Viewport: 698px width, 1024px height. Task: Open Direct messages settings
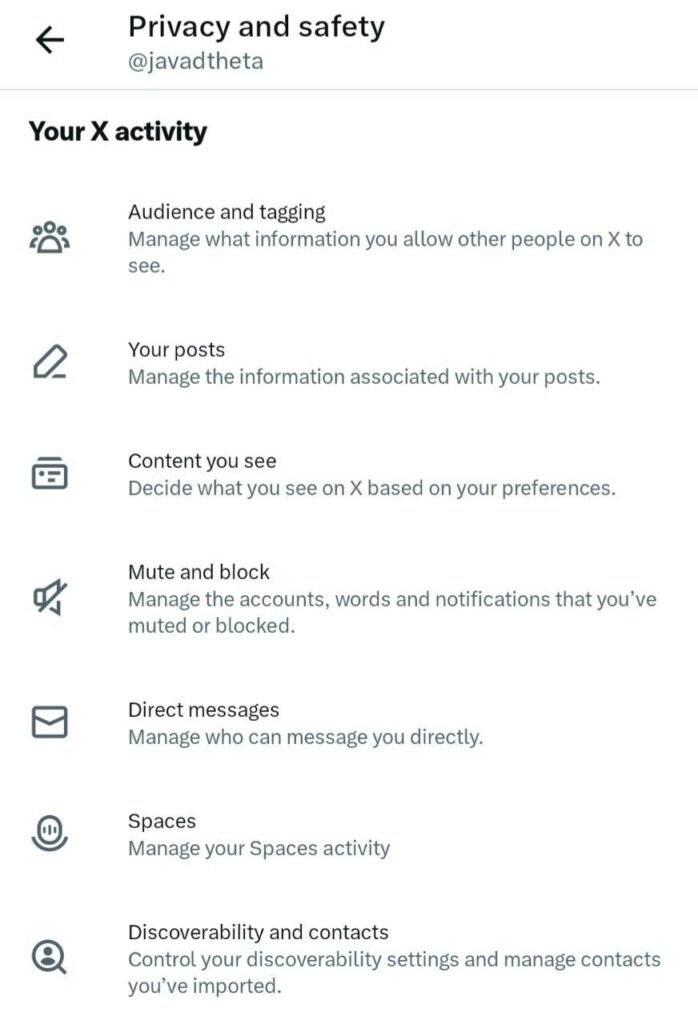(x=203, y=710)
